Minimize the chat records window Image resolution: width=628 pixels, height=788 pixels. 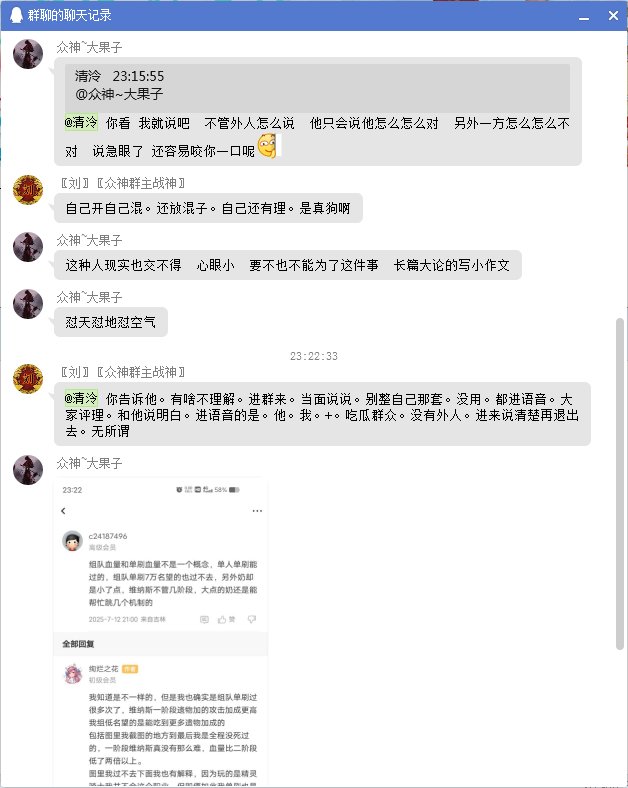[x=584, y=16]
